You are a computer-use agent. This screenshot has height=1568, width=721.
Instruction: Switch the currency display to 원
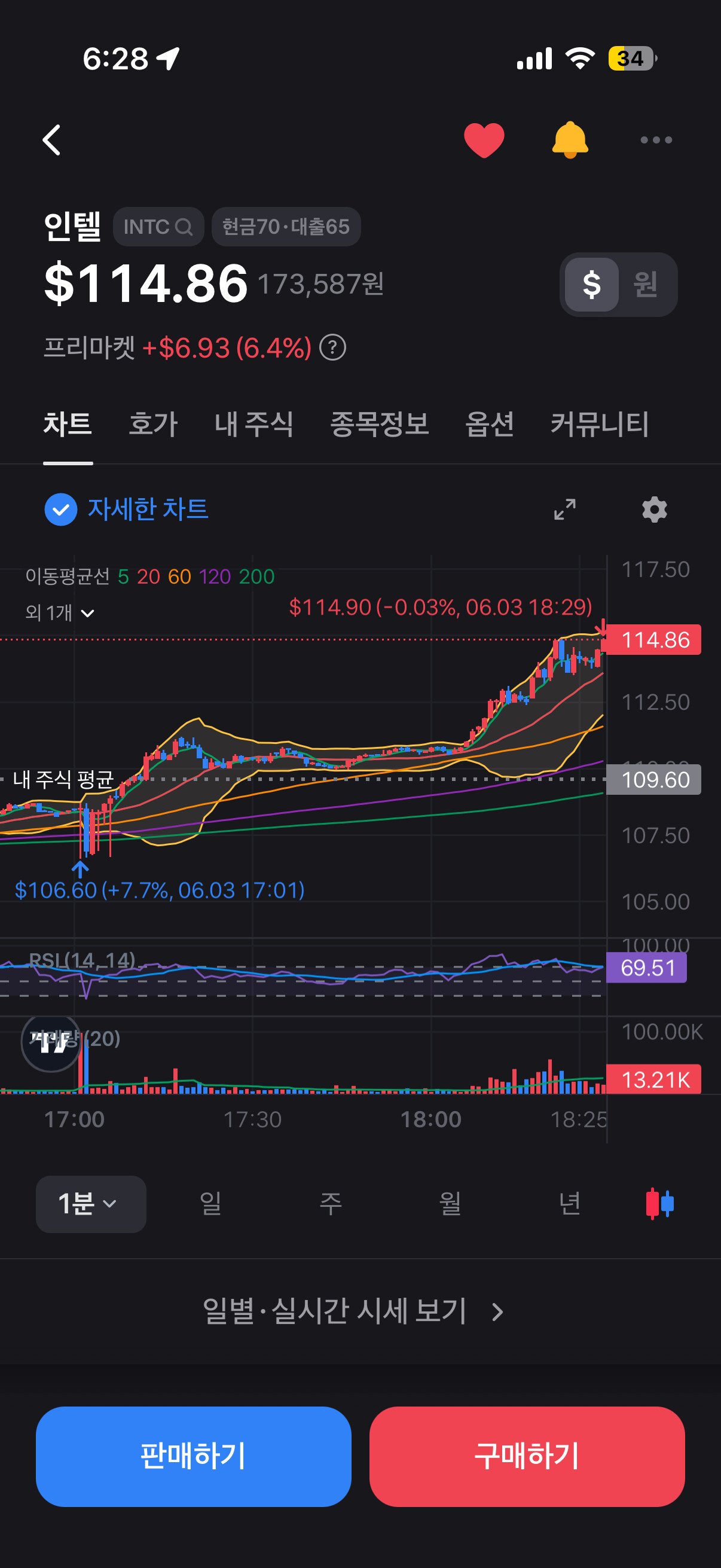pyautogui.click(x=646, y=284)
